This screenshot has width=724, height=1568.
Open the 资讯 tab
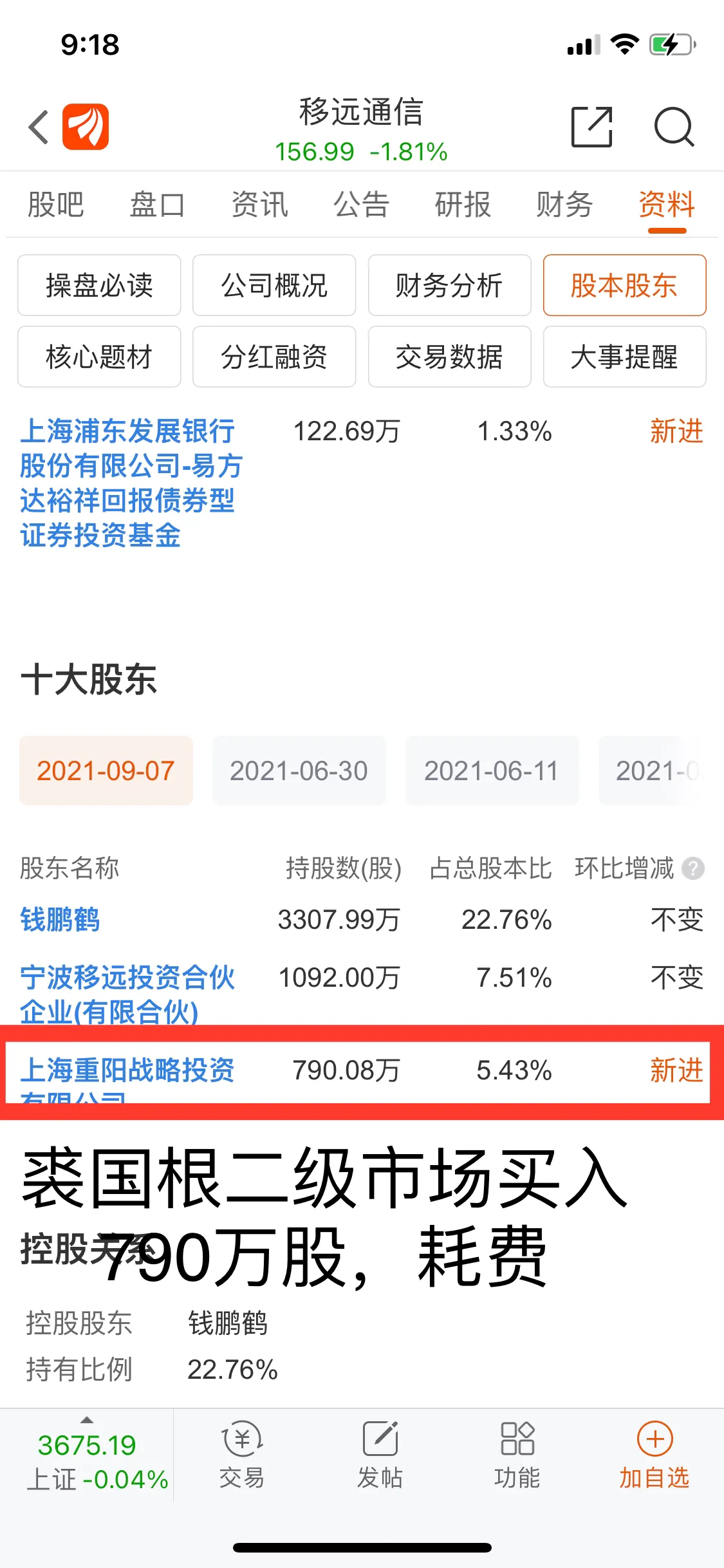point(259,205)
